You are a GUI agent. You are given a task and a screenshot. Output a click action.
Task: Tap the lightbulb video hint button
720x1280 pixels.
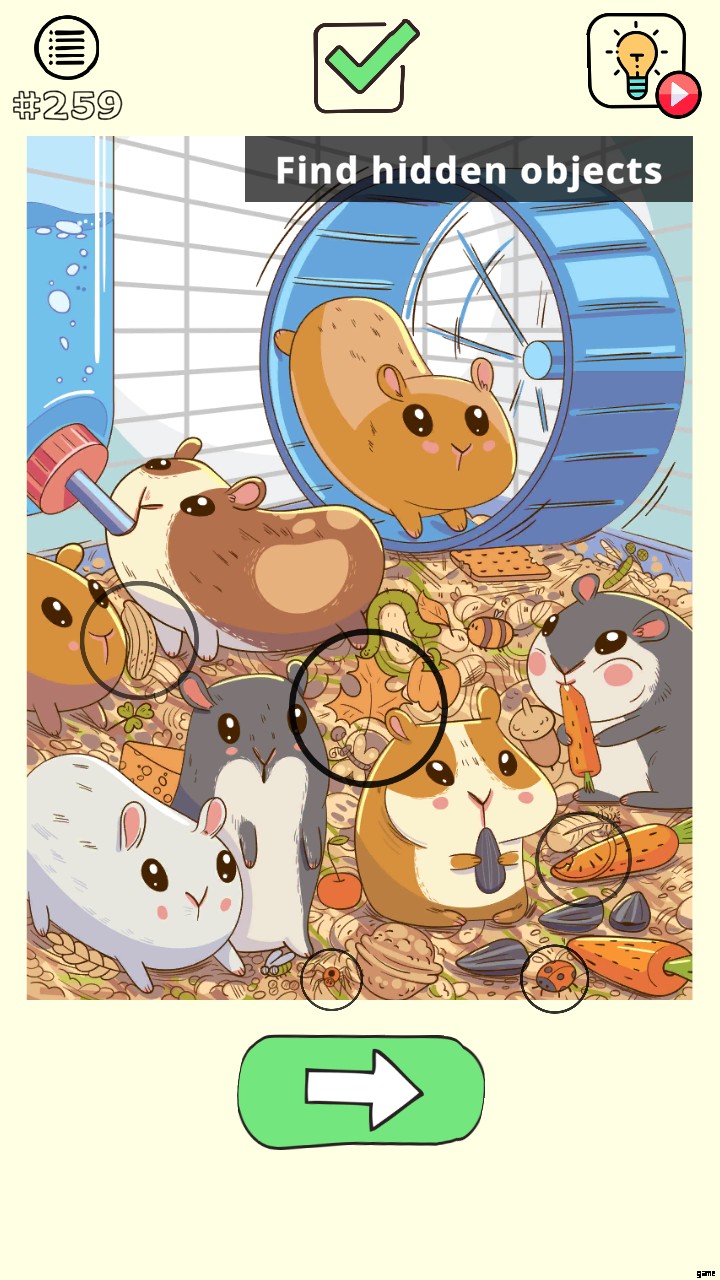tap(638, 62)
